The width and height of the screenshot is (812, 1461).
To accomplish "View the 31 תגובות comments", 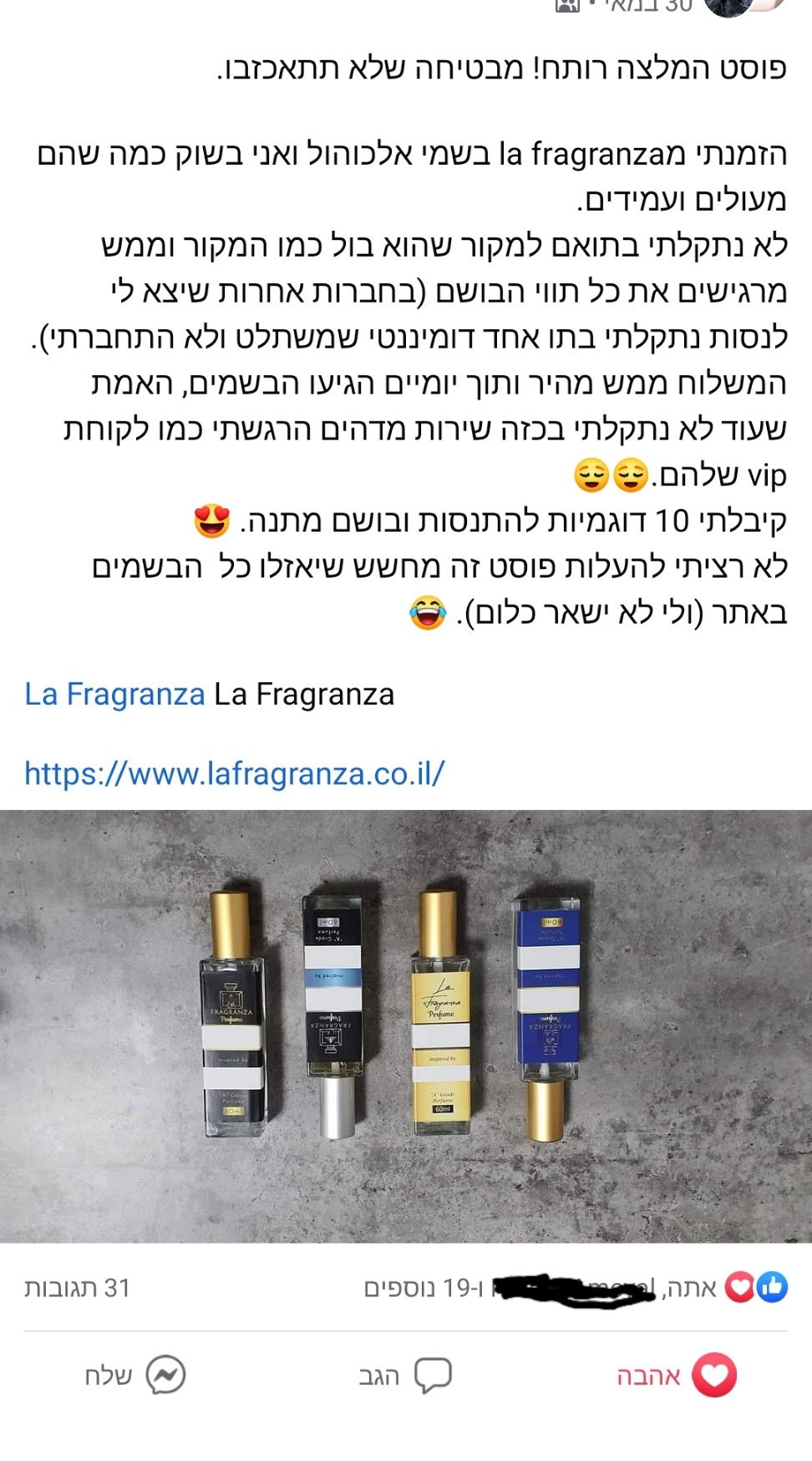I will [77, 1288].
